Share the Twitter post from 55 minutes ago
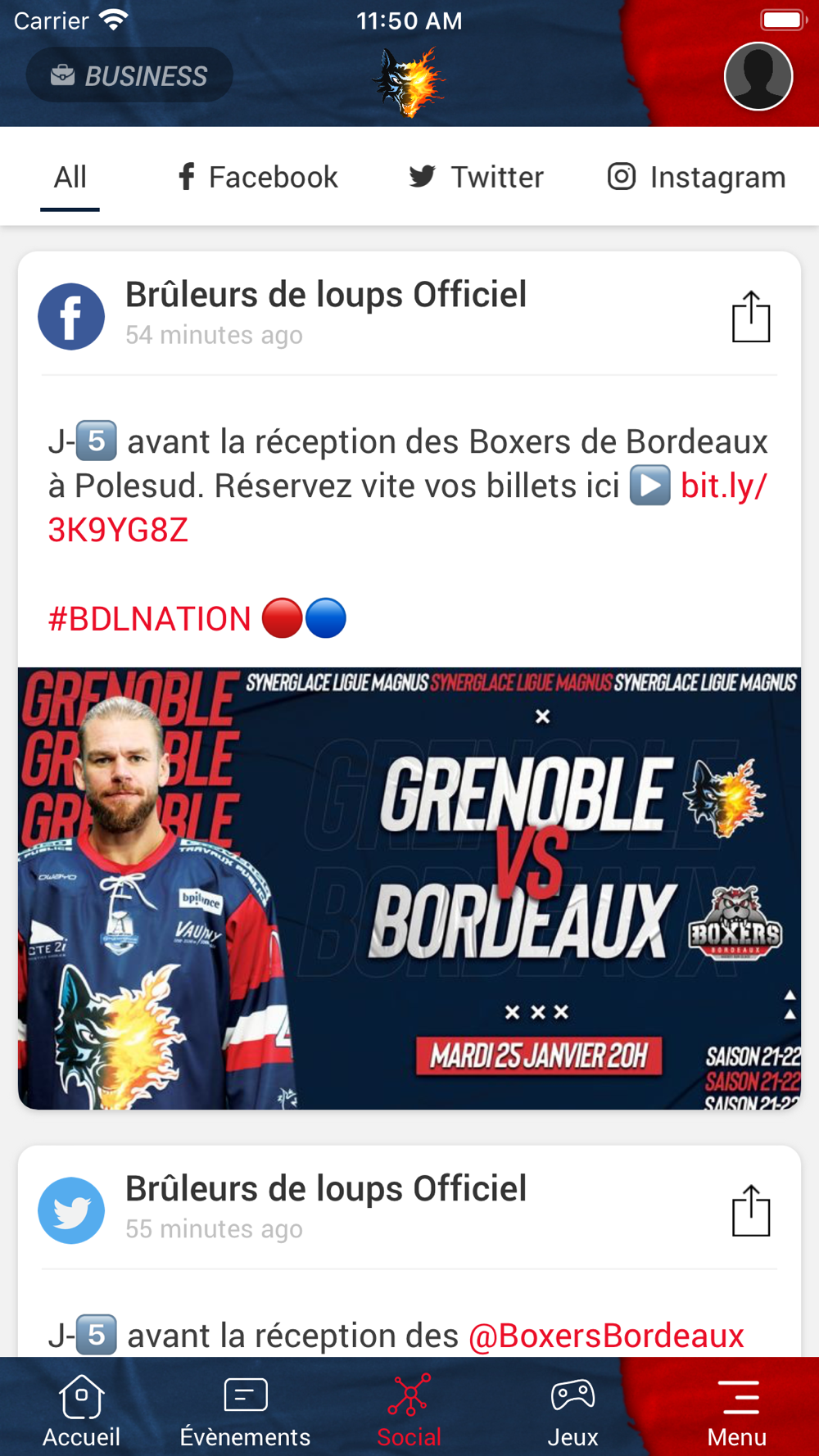Screen dimensions: 819x1456 click(751, 1210)
